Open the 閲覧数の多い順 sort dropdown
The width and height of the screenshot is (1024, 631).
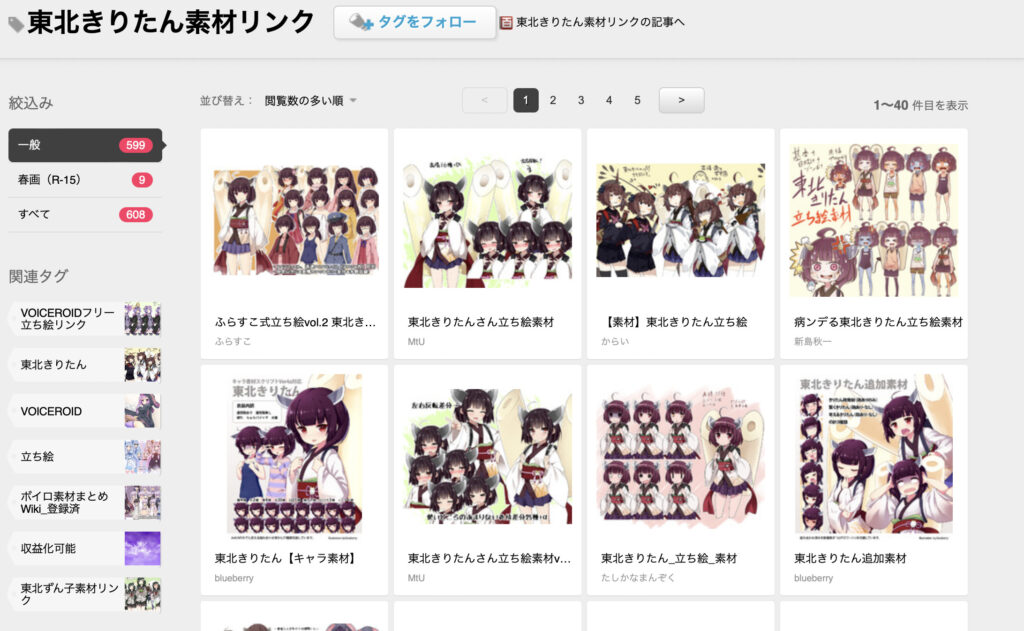coord(310,101)
